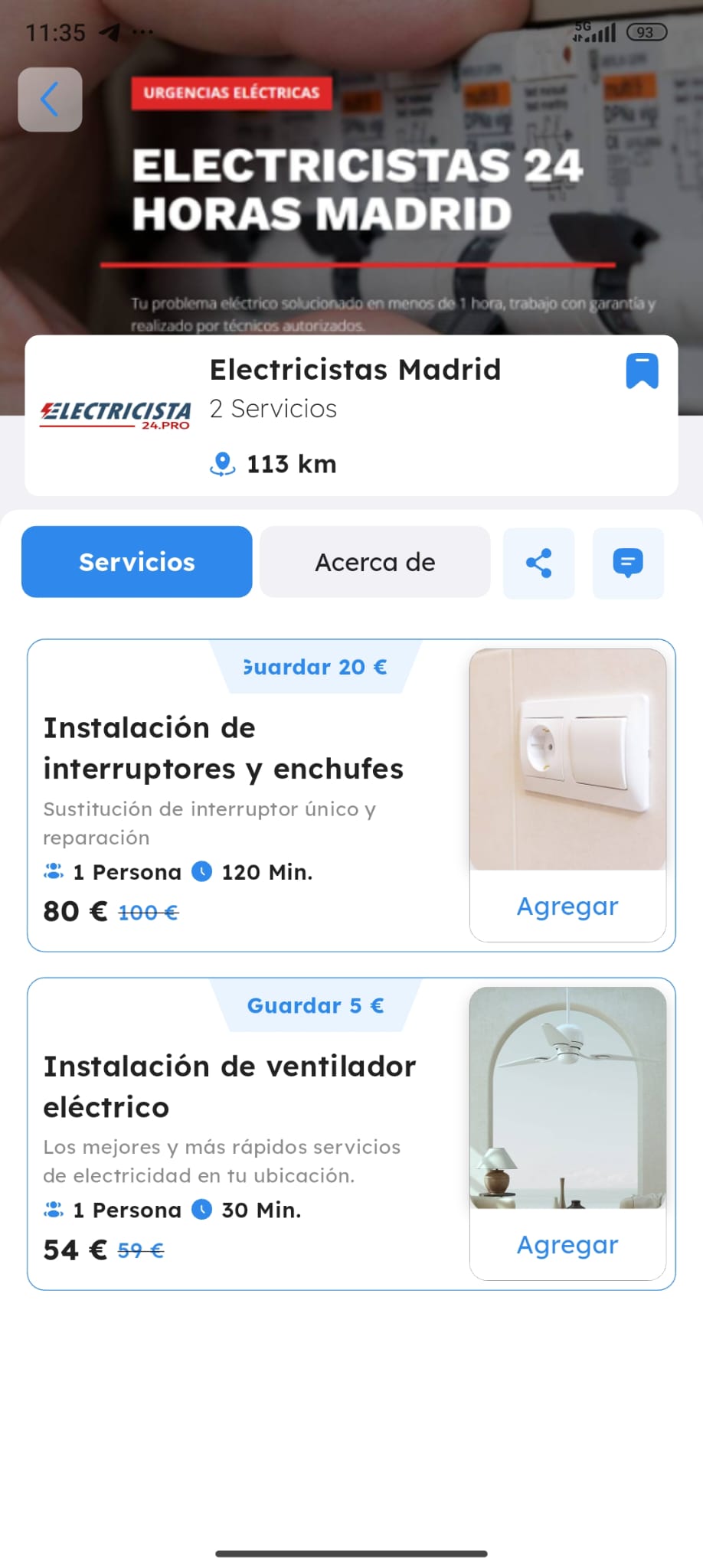Open the Acerca de tab

(374, 561)
